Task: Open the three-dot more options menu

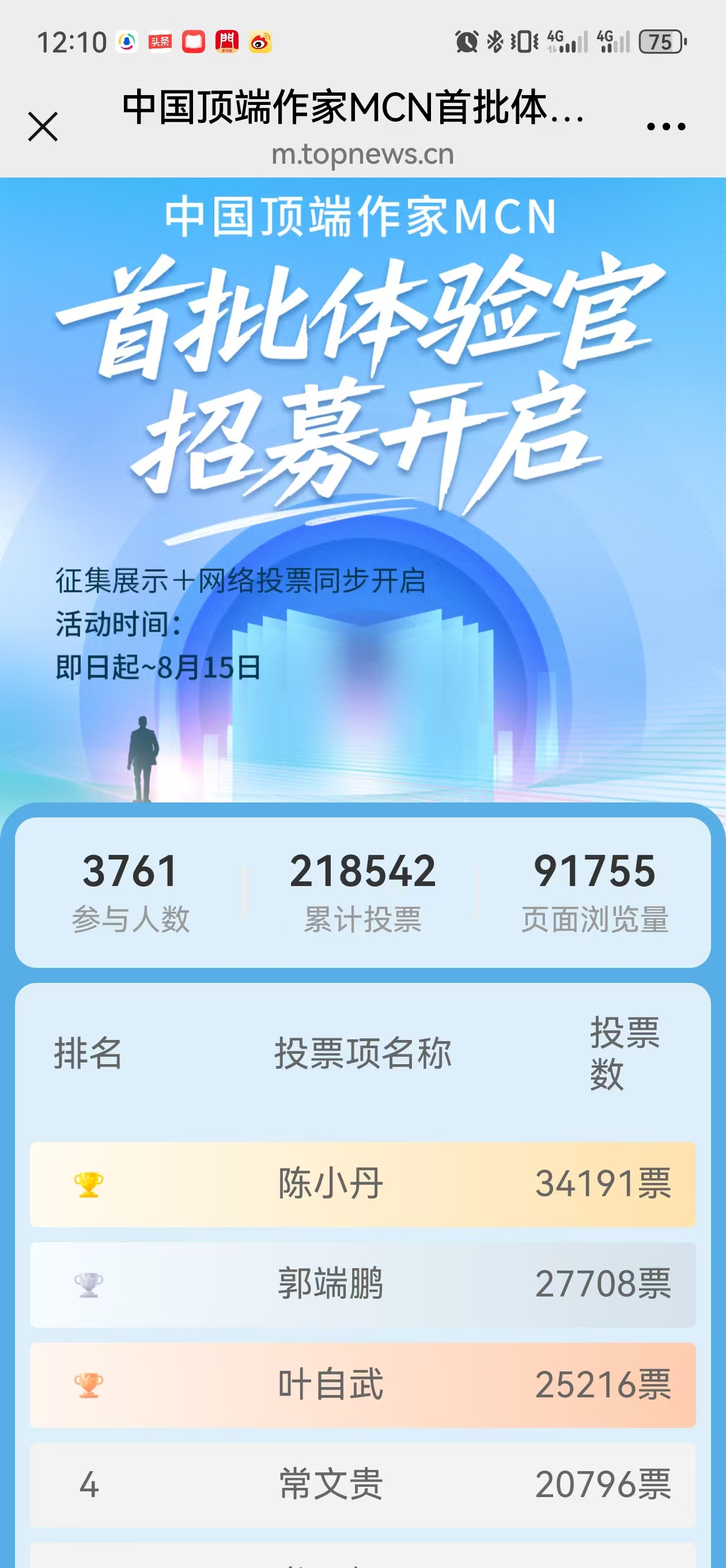Action: click(665, 127)
